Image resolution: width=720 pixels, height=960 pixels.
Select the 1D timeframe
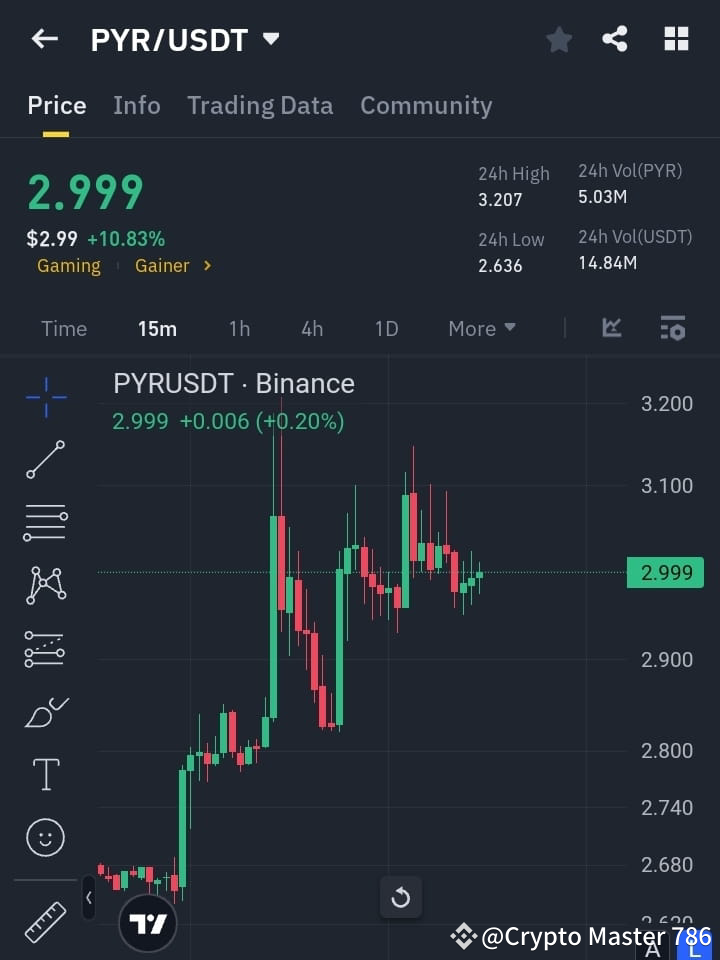[x=386, y=328]
